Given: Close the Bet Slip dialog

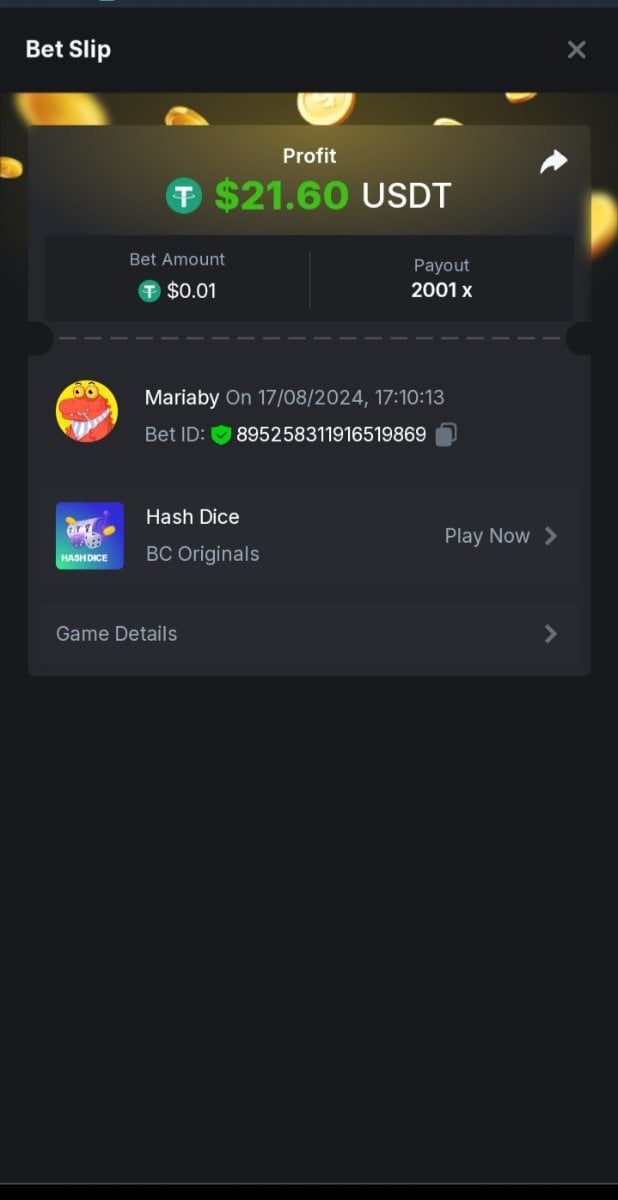Looking at the screenshot, I should (x=576, y=50).
